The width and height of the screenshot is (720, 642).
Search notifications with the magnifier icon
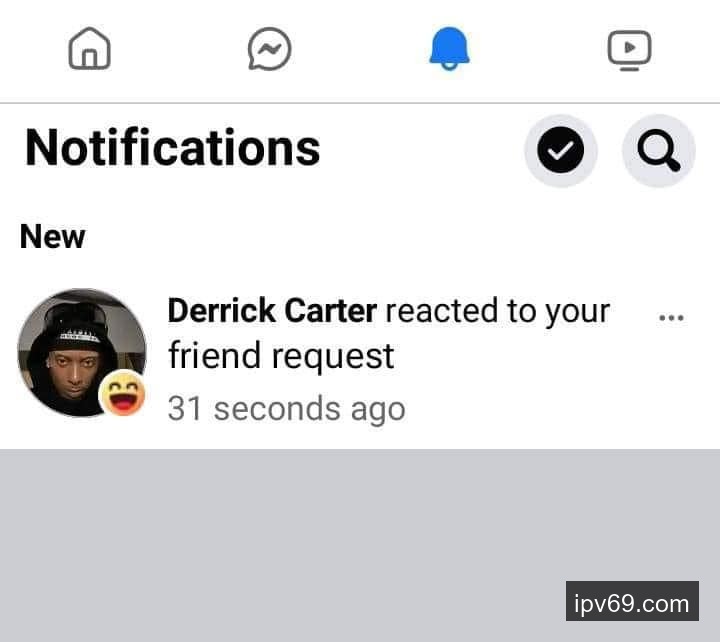tap(658, 151)
